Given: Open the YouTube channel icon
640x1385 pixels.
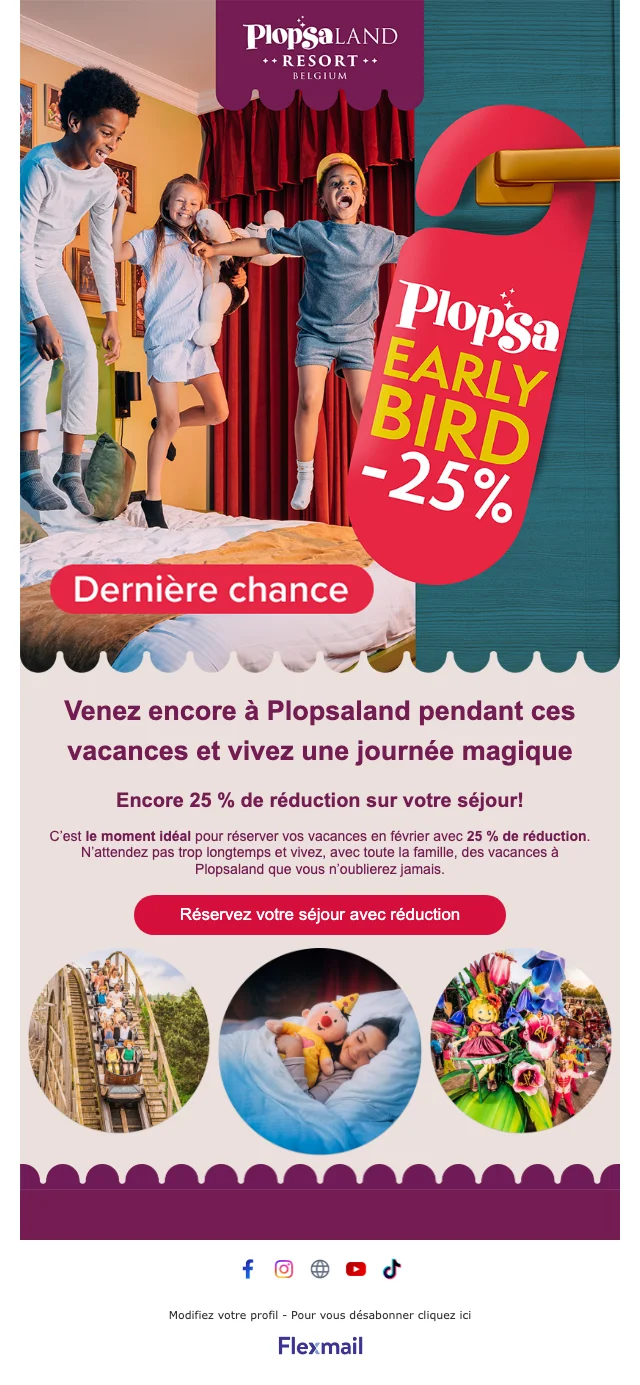Looking at the screenshot, I should click(x=356, y=1269).
